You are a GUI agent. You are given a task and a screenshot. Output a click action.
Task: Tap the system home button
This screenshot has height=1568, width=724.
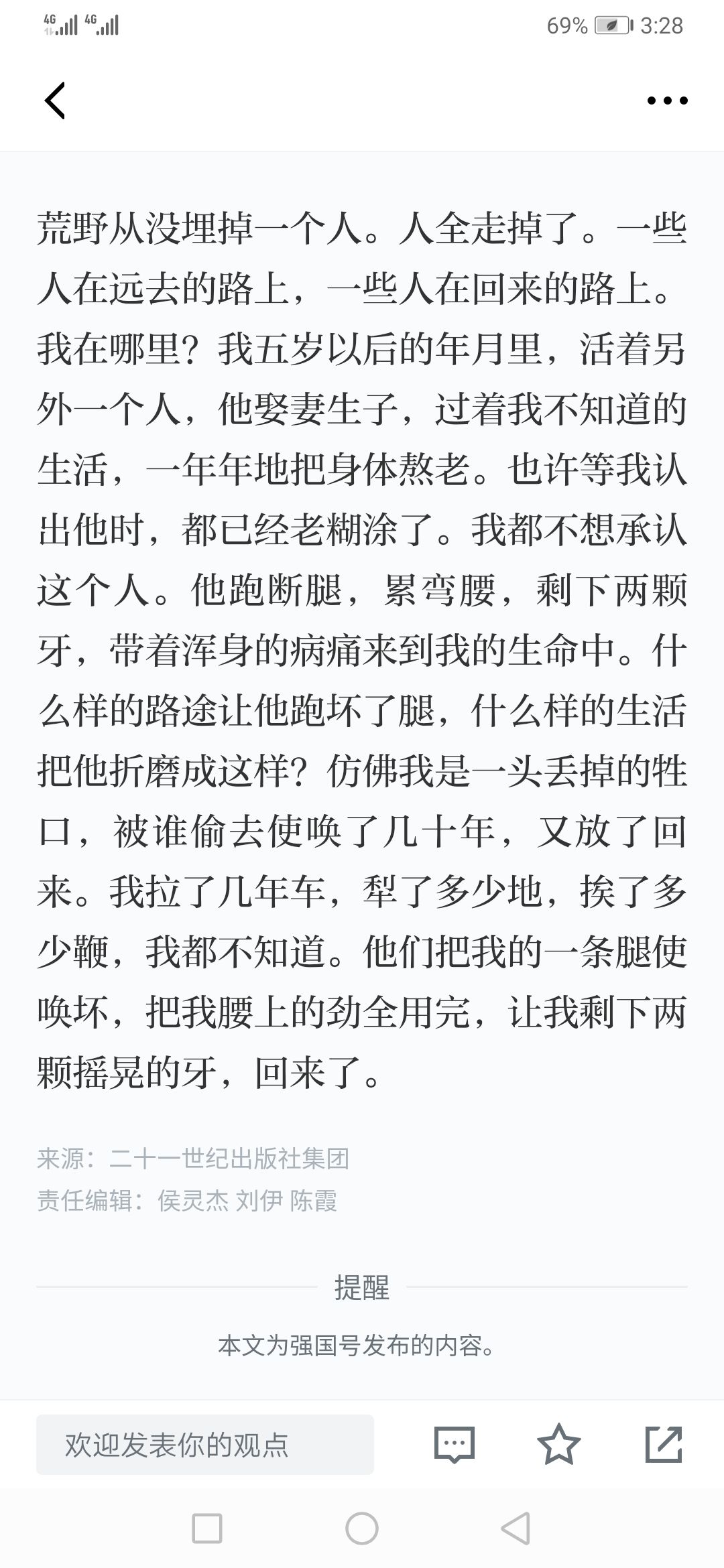pyautogui.click(x=362, y=1528)
